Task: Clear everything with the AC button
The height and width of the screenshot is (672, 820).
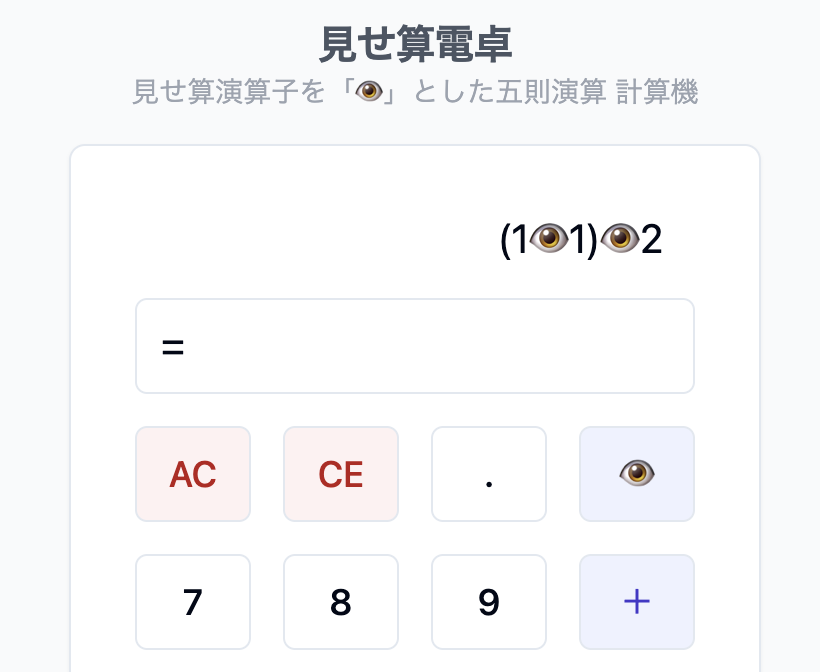Action: click(193, 474)
